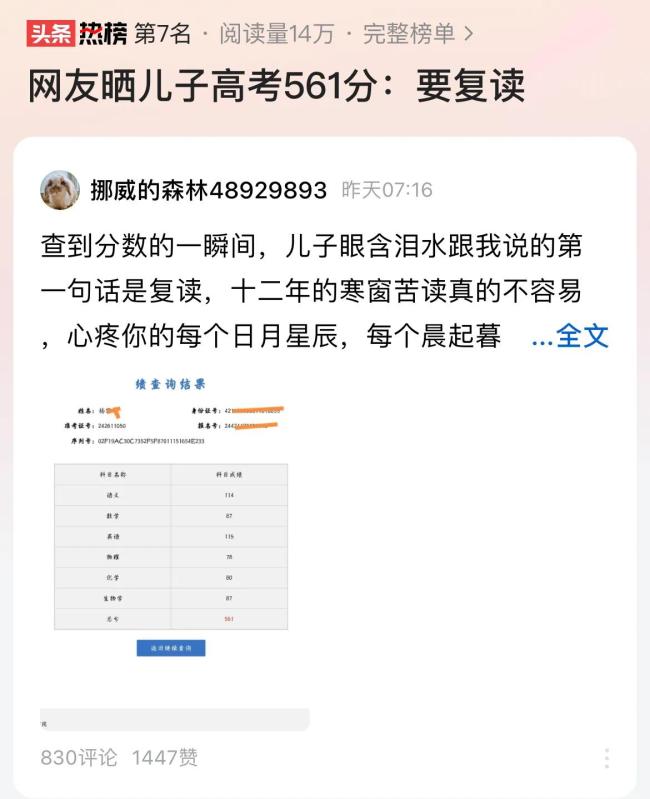
Task: Open the full hot list (完整榜单)
Action: (417, 33)
